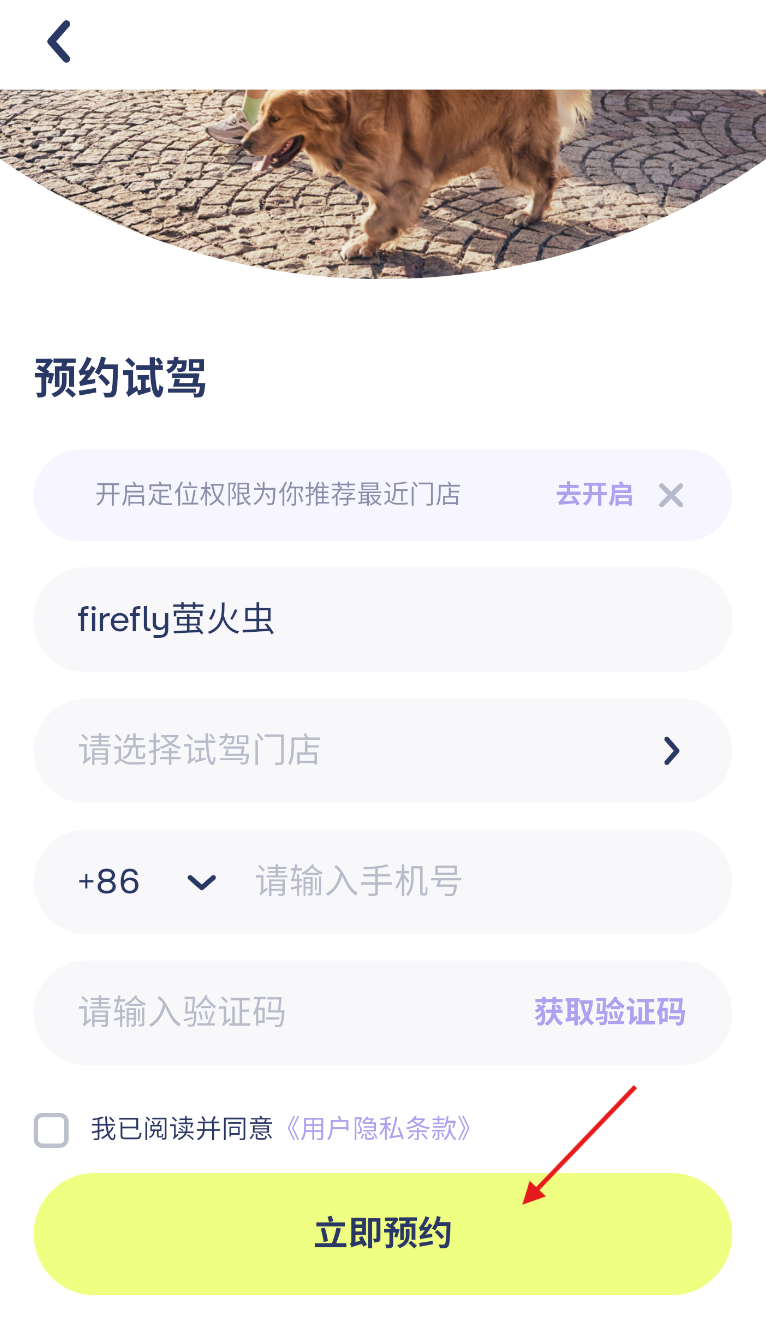
Task: Dismiss the location permission banner
Action: pos(671,495)
